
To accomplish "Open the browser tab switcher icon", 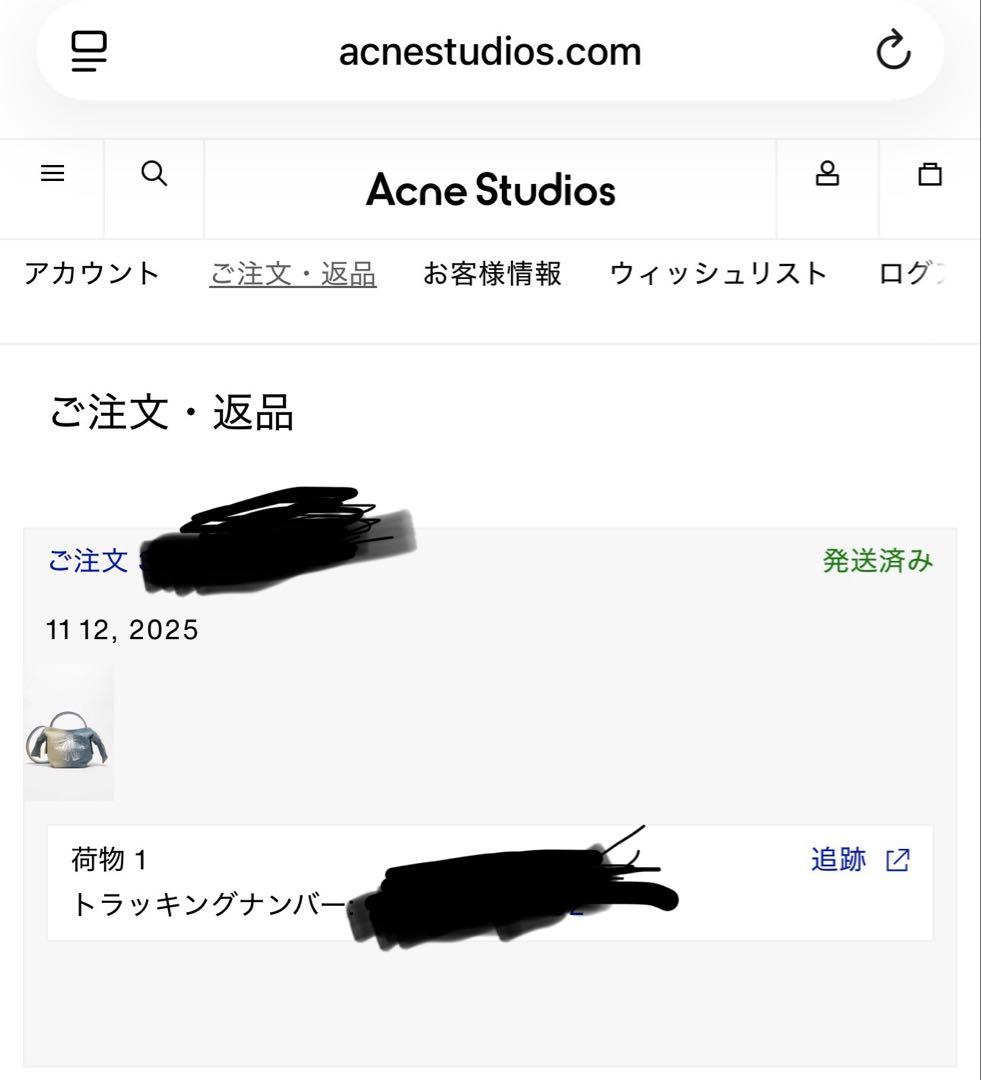I will tap(88, 51).
